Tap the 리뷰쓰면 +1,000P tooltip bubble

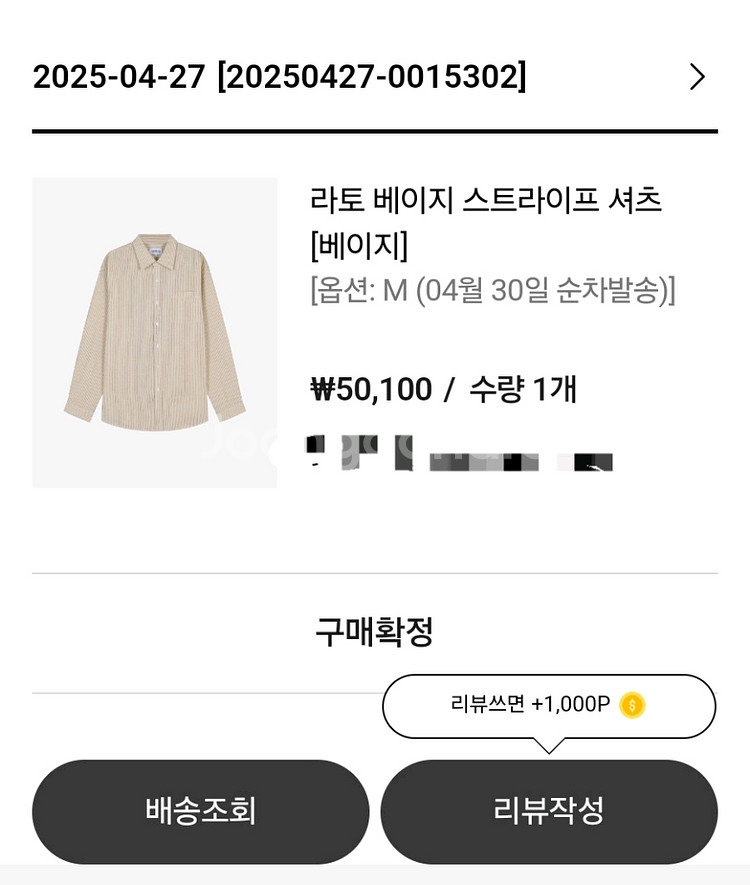click(549, 707)
